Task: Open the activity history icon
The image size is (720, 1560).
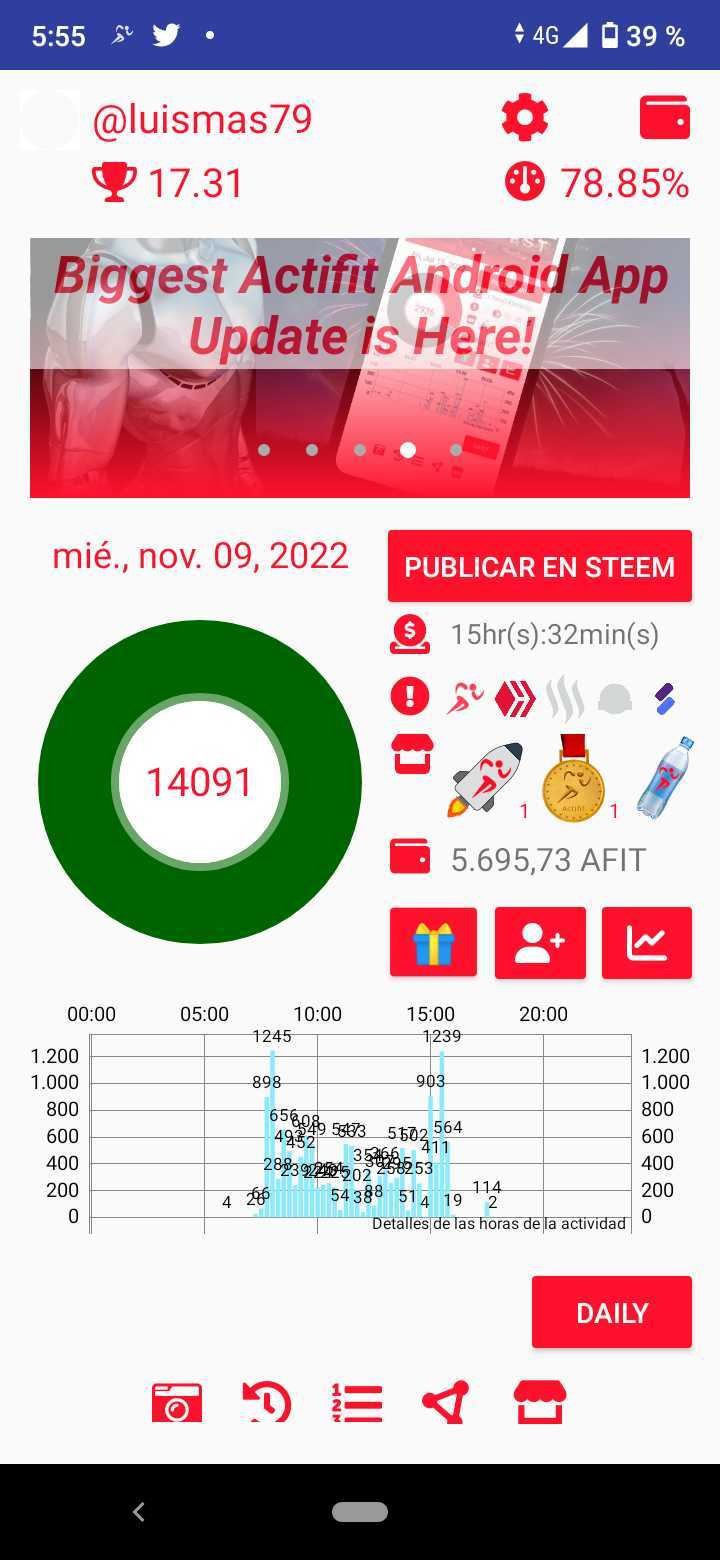Action: (266, 1402)
